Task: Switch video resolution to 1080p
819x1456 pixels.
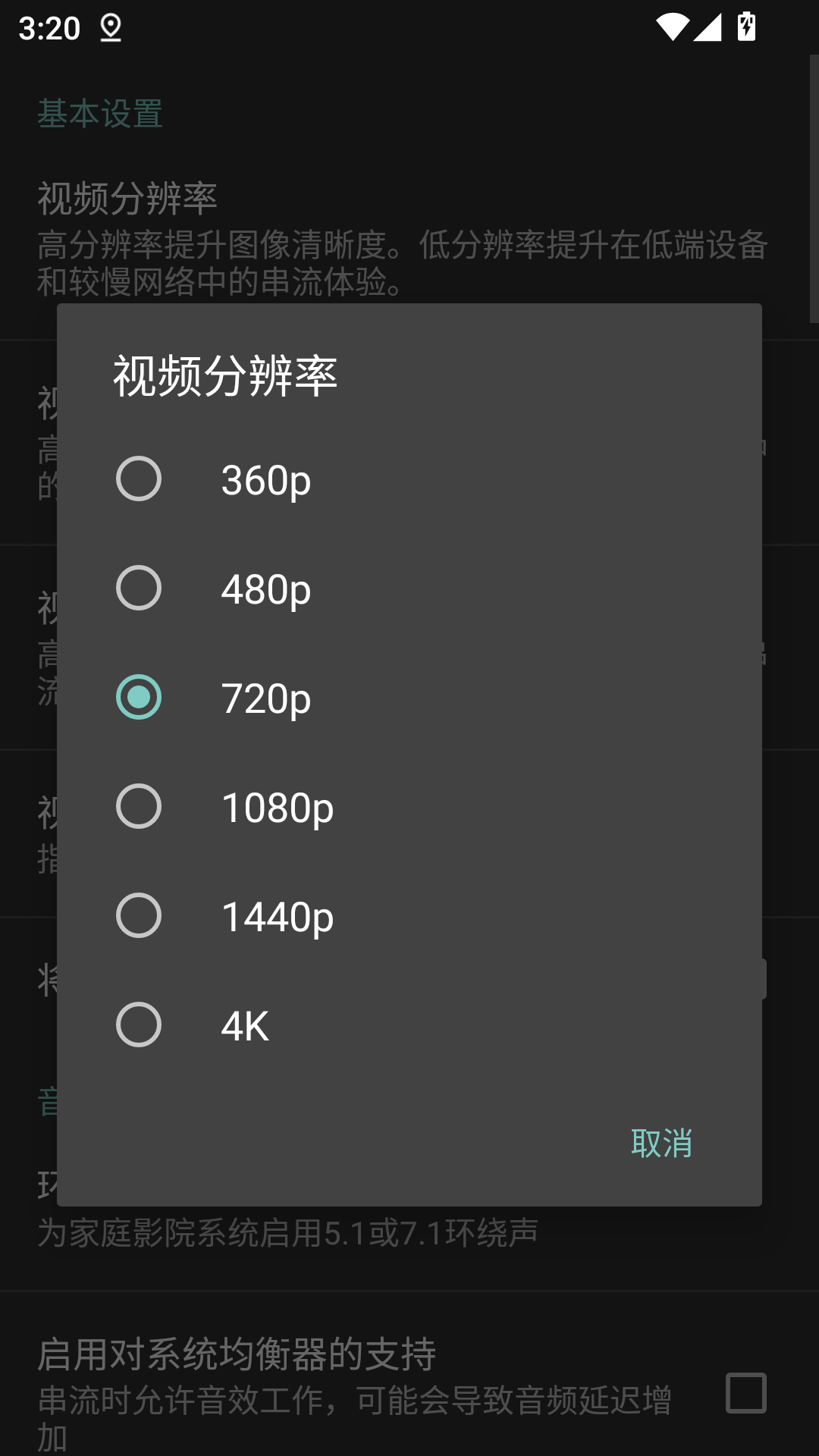Action: 139,807
